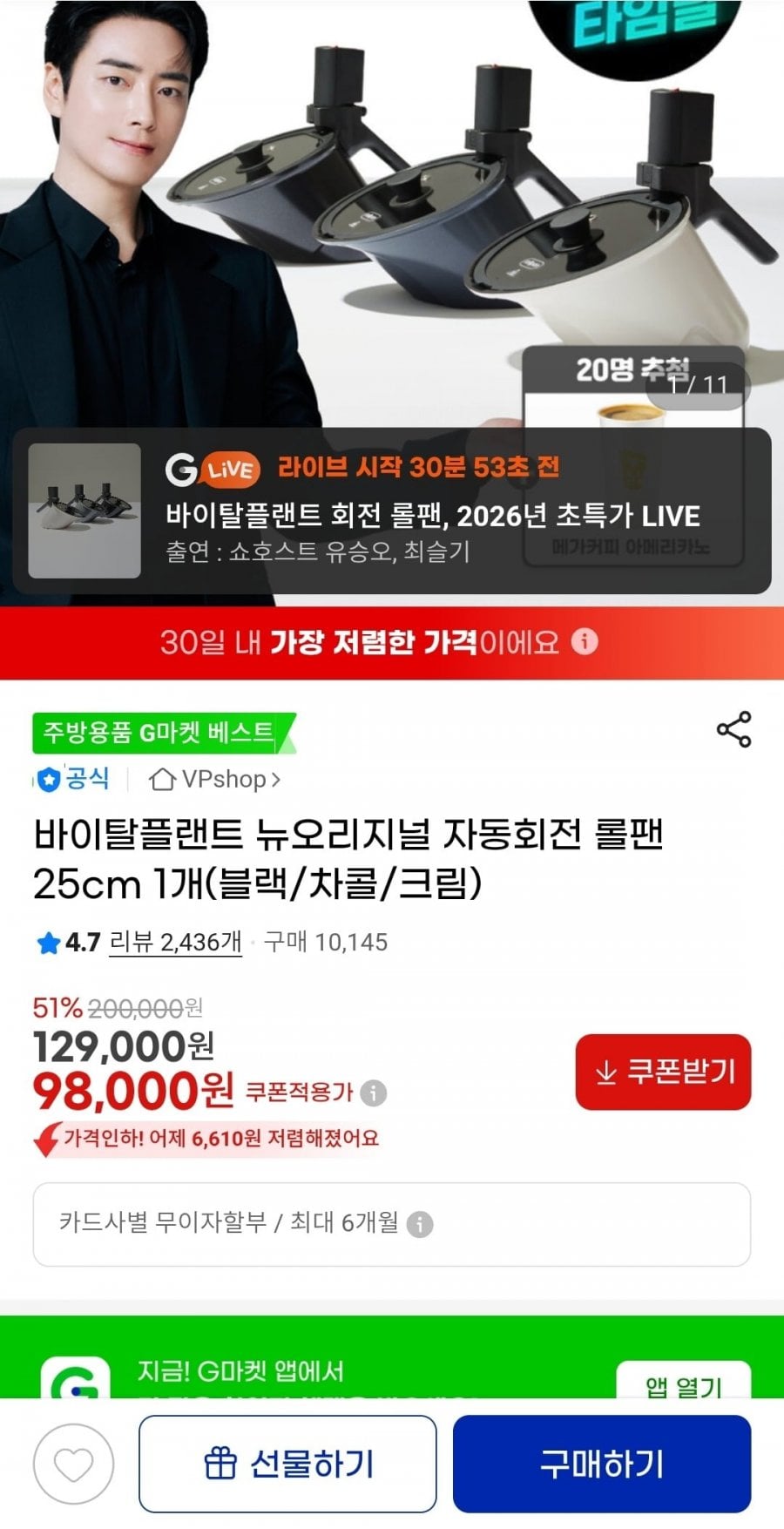The height and width of the screenshot is (1529, 784).
Task: Show info about lowest 30-day price
Action: pos(585,642)
